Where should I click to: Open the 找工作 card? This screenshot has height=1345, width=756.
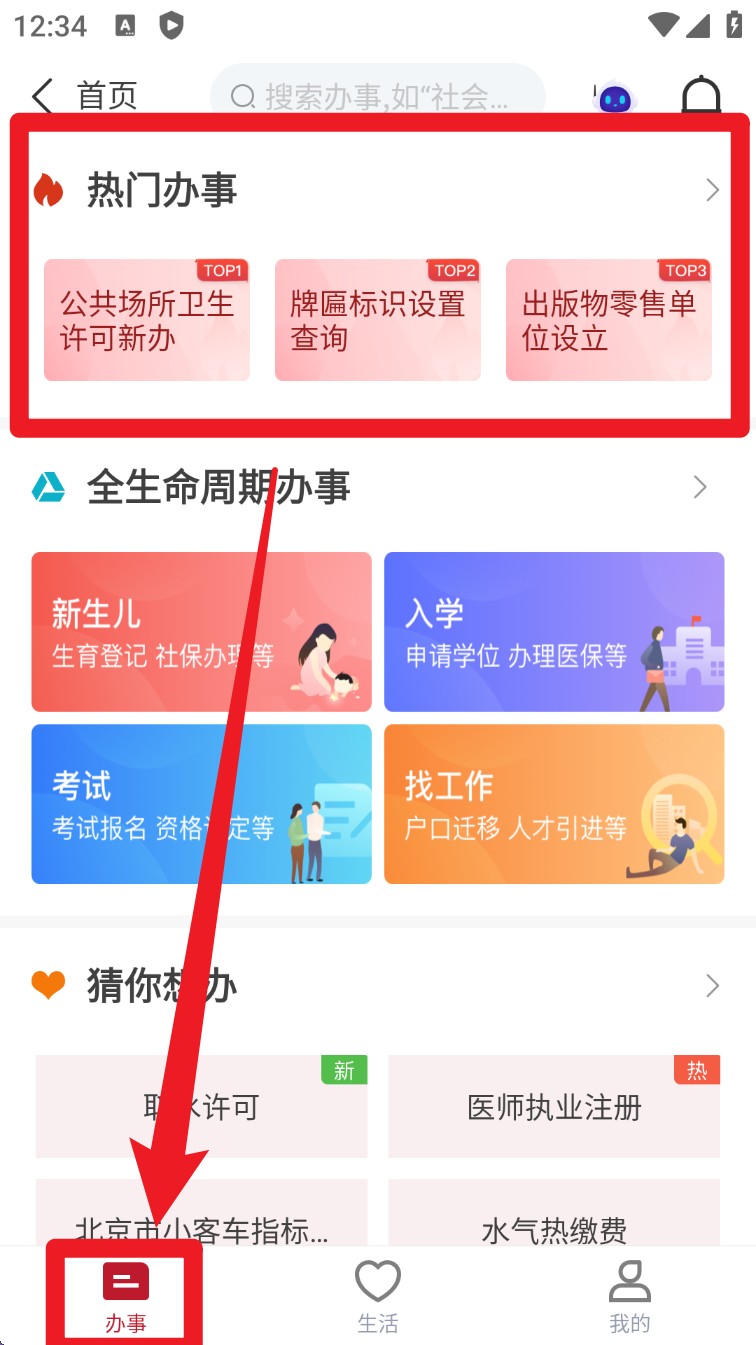point(554,804)
